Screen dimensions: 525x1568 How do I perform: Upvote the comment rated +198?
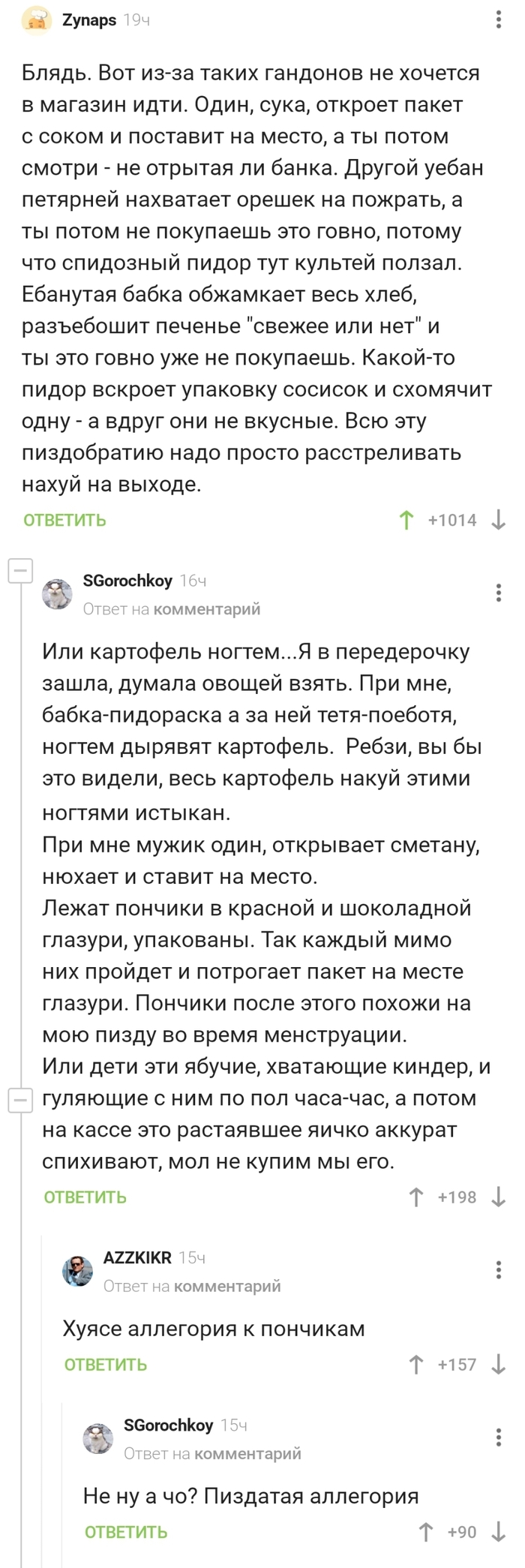click(x=416, y=1197)
